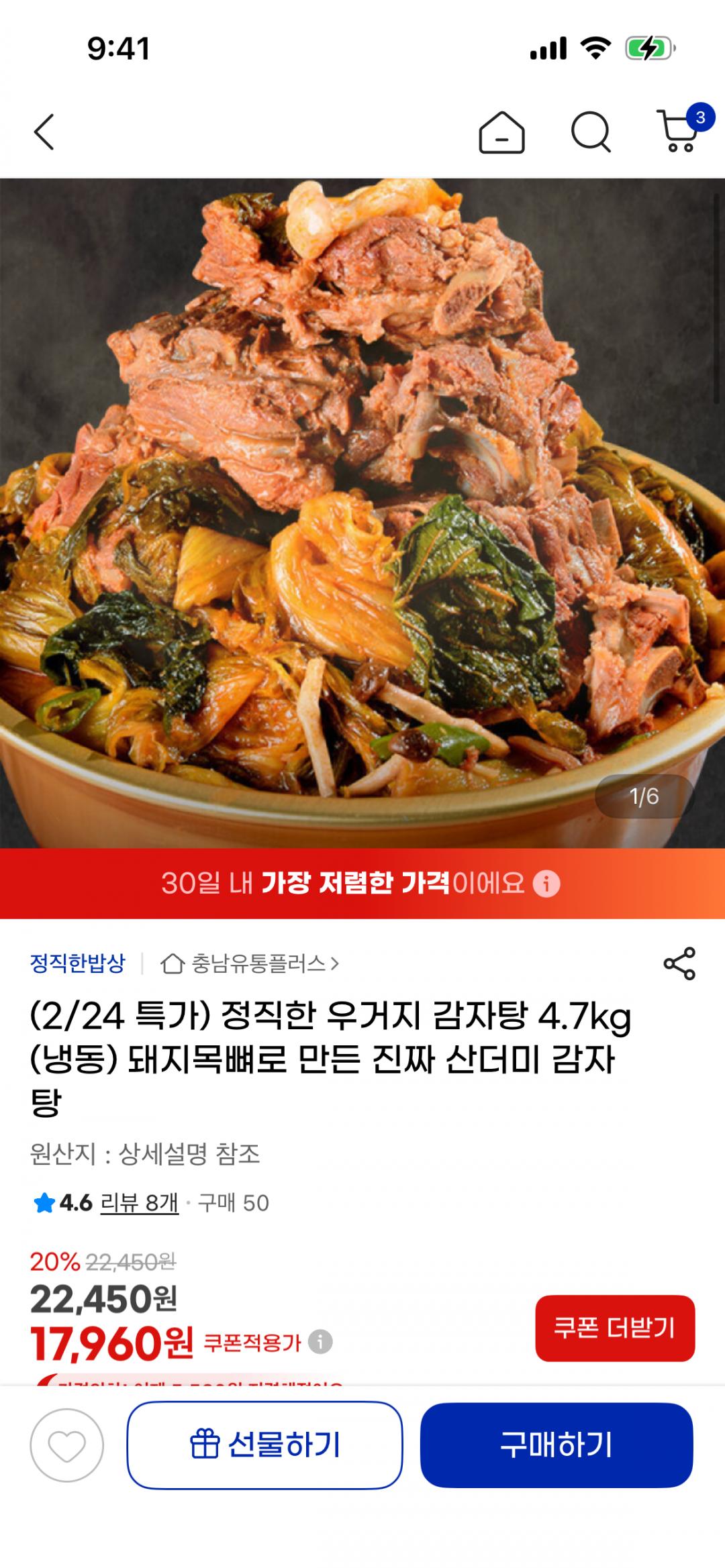
Task: Tap the 구매하기 buy button
Action: point(557,1445)
